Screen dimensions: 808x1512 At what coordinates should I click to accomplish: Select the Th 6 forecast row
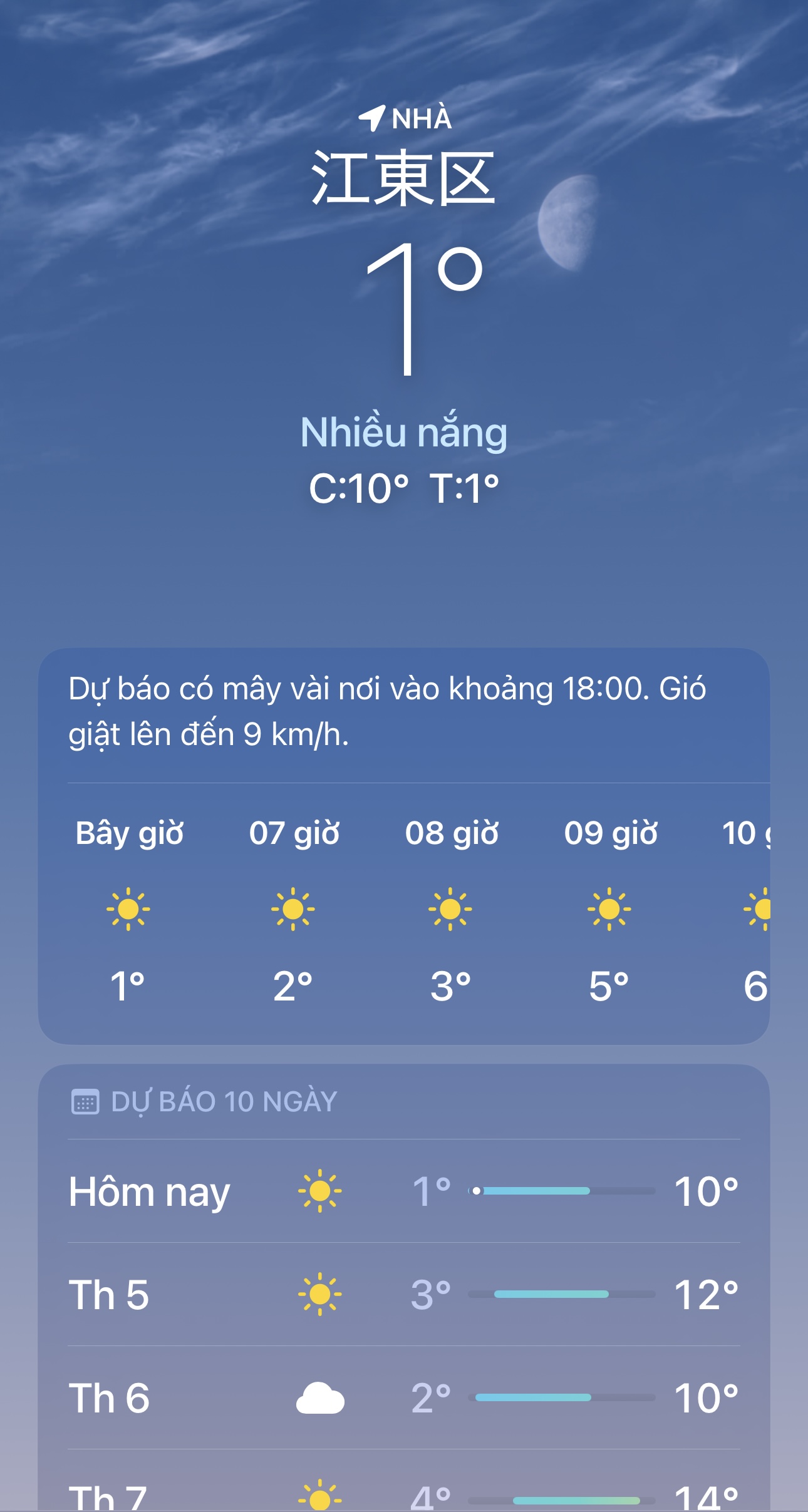pos(403,1397)
